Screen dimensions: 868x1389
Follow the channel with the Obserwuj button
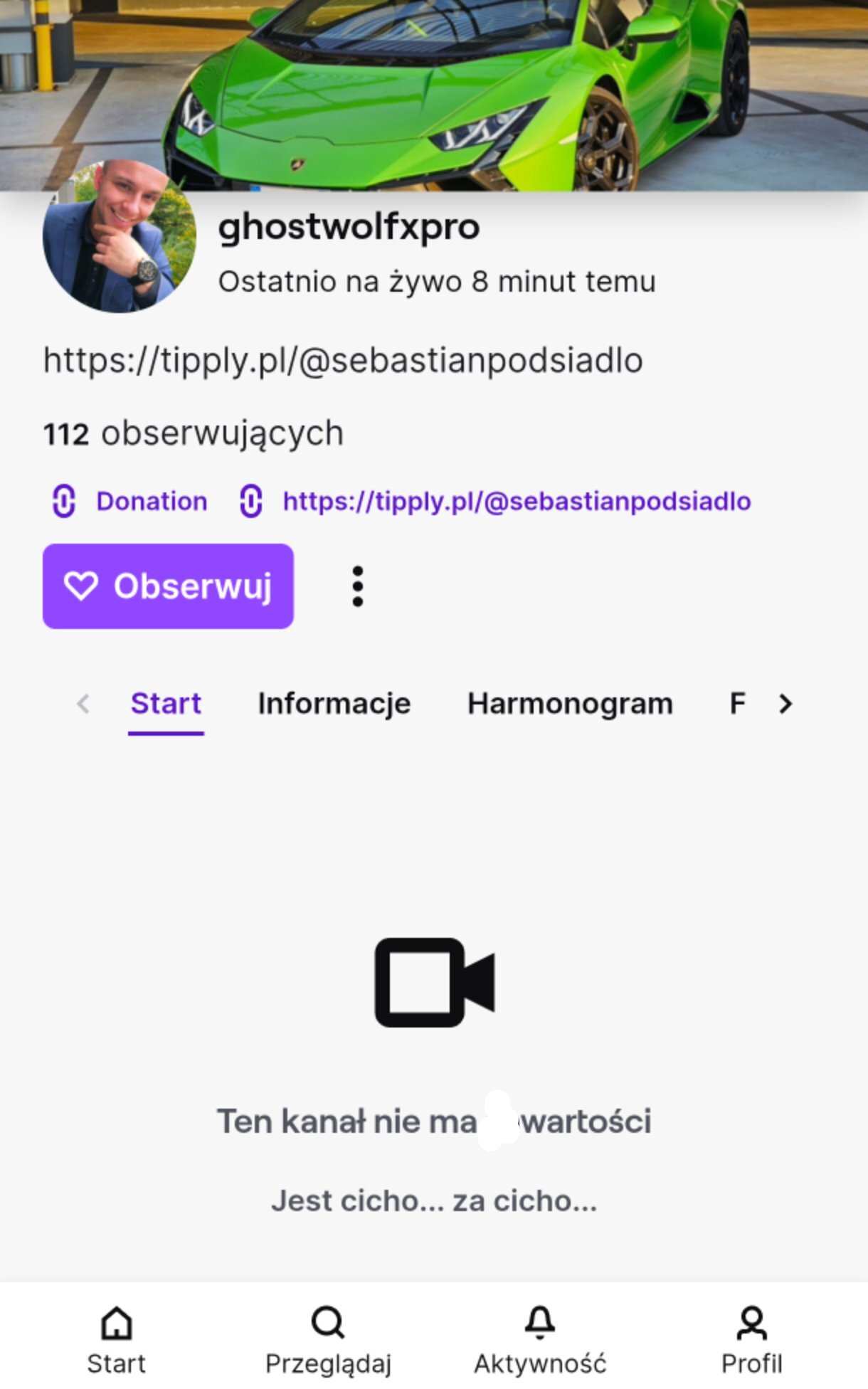[x=168, y=586]
